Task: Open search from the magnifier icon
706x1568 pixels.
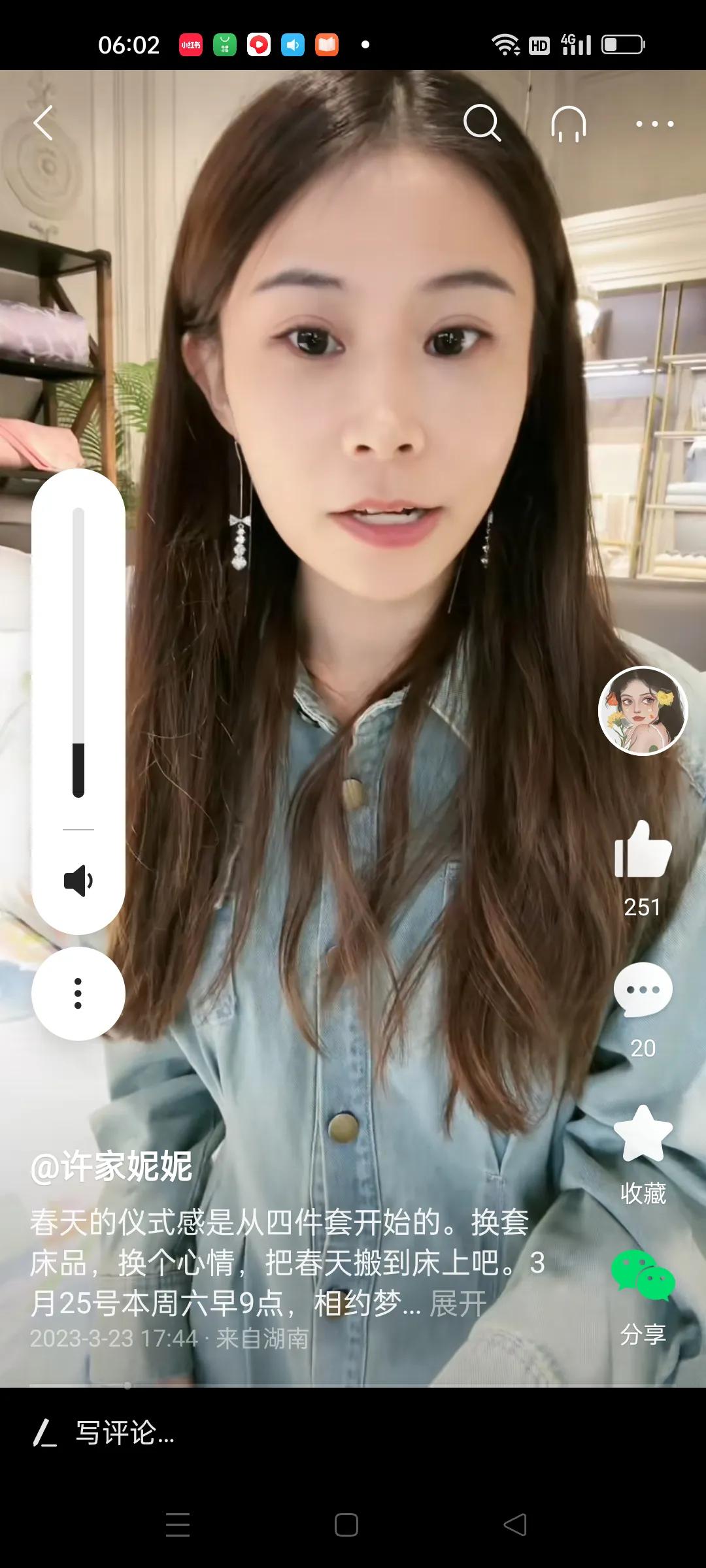Action: pyautogui.click(x=482, y=123)
